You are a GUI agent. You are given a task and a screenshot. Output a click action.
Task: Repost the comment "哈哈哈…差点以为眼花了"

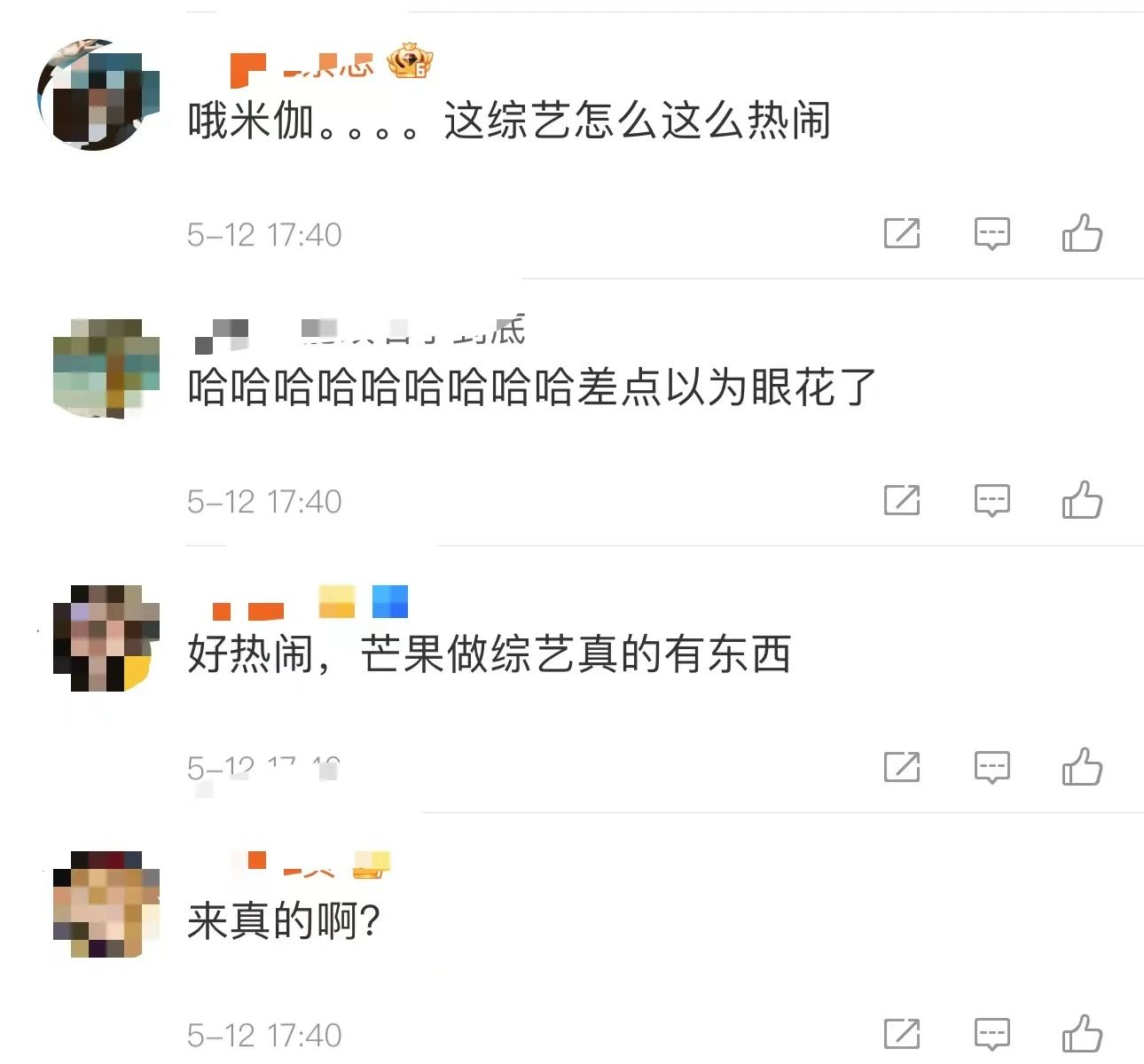(x=902, y=500)
